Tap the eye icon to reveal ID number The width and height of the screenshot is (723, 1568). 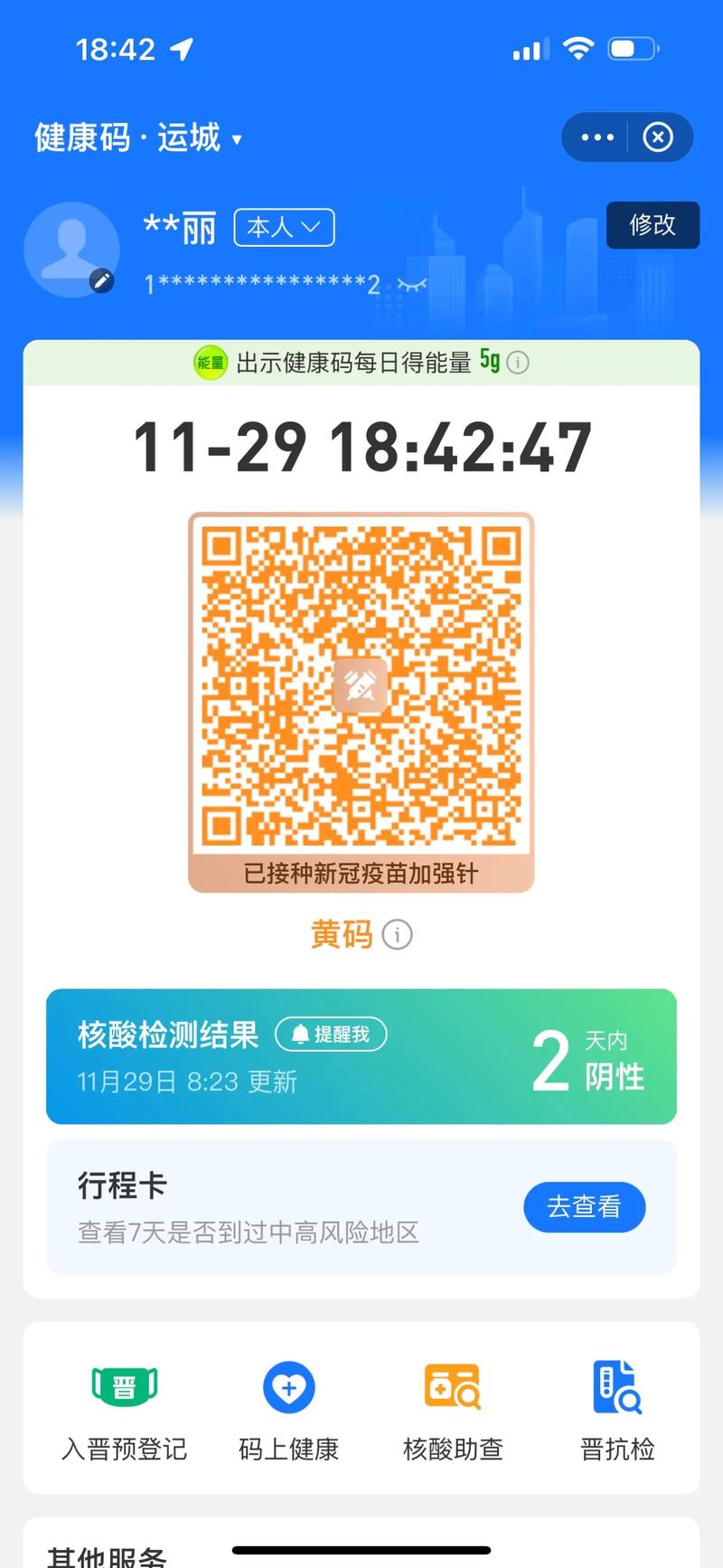pos(409,284)
